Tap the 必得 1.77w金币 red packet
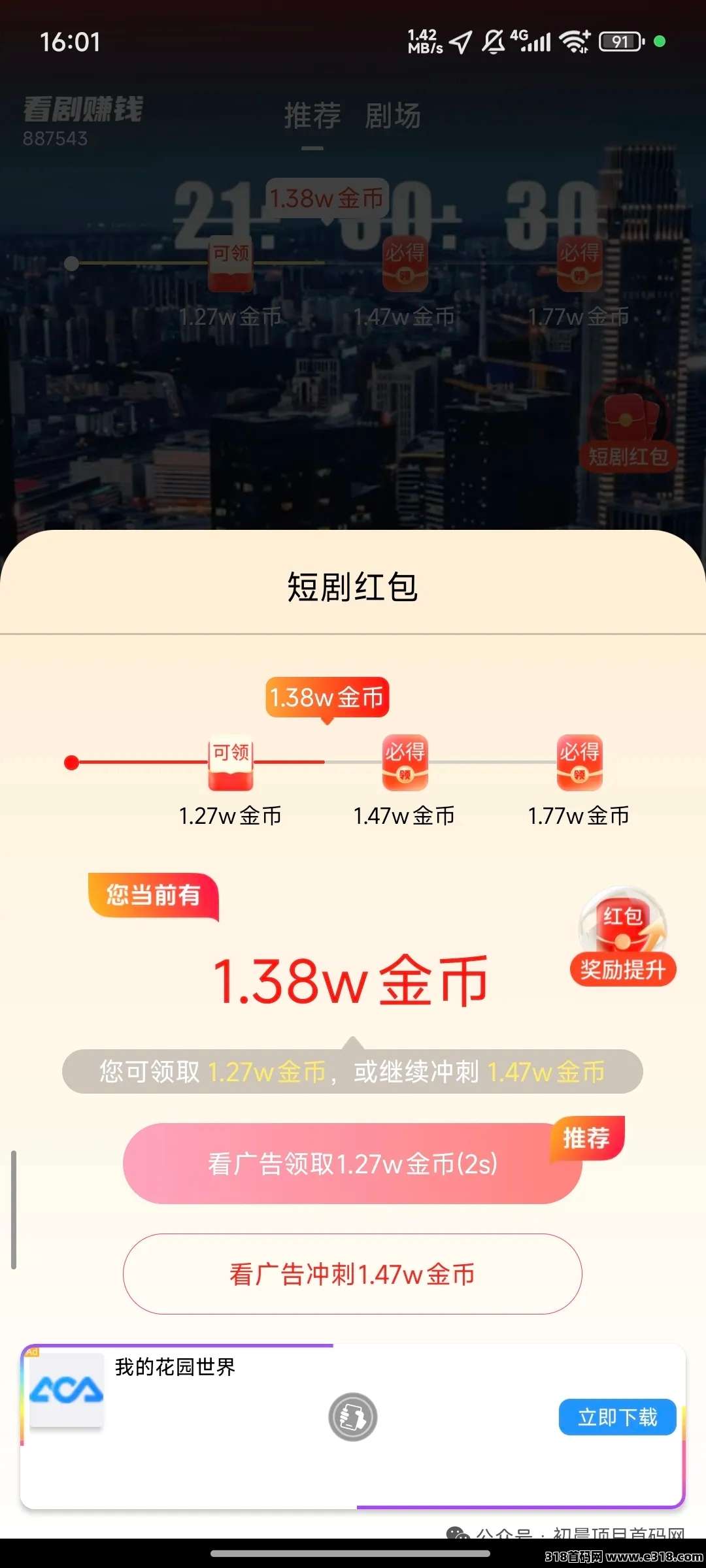This screenshot has width=706, height=1568. (579, 763)
